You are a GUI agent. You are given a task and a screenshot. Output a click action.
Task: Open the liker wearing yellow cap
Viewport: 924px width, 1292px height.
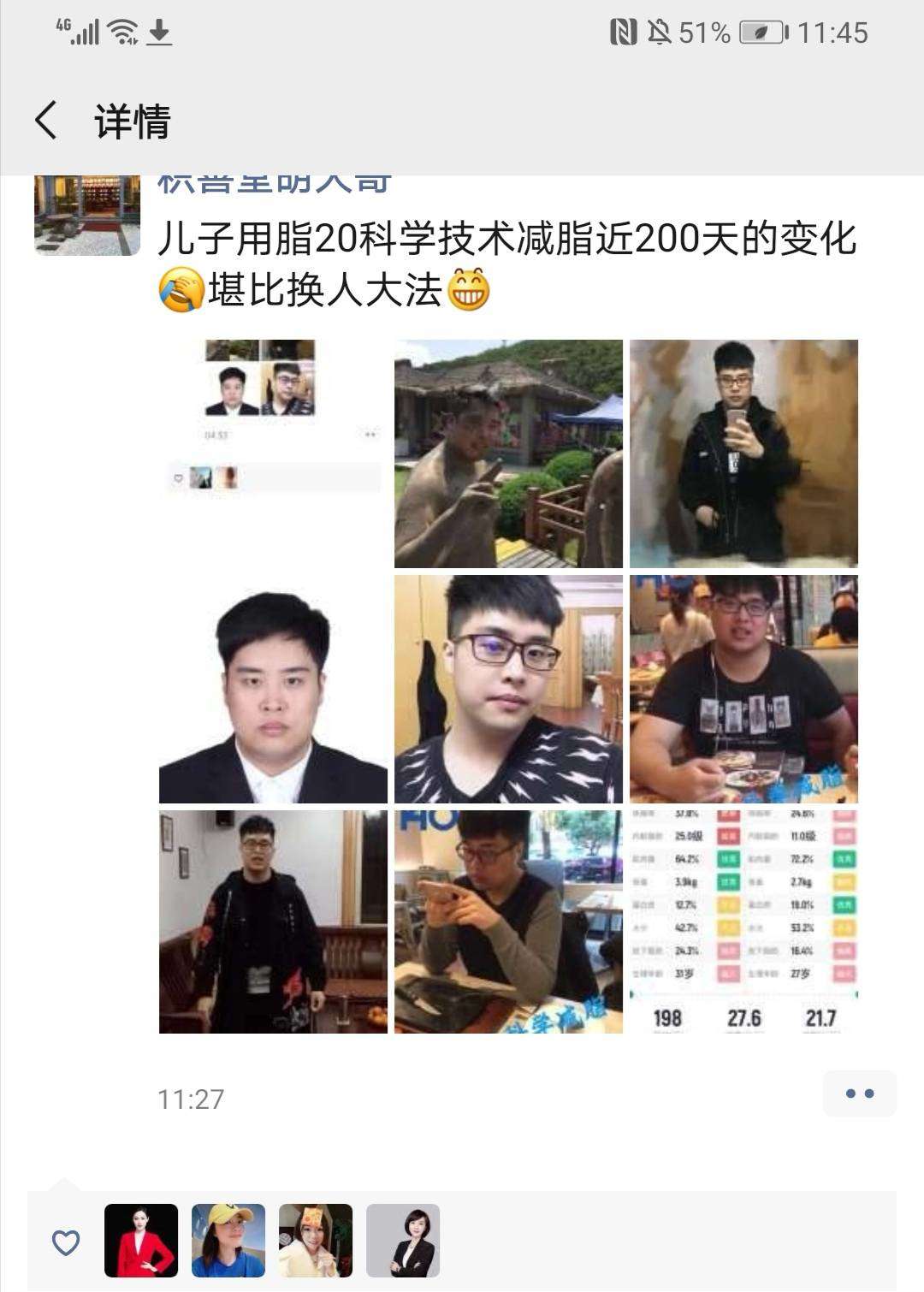click(228, 1241)
